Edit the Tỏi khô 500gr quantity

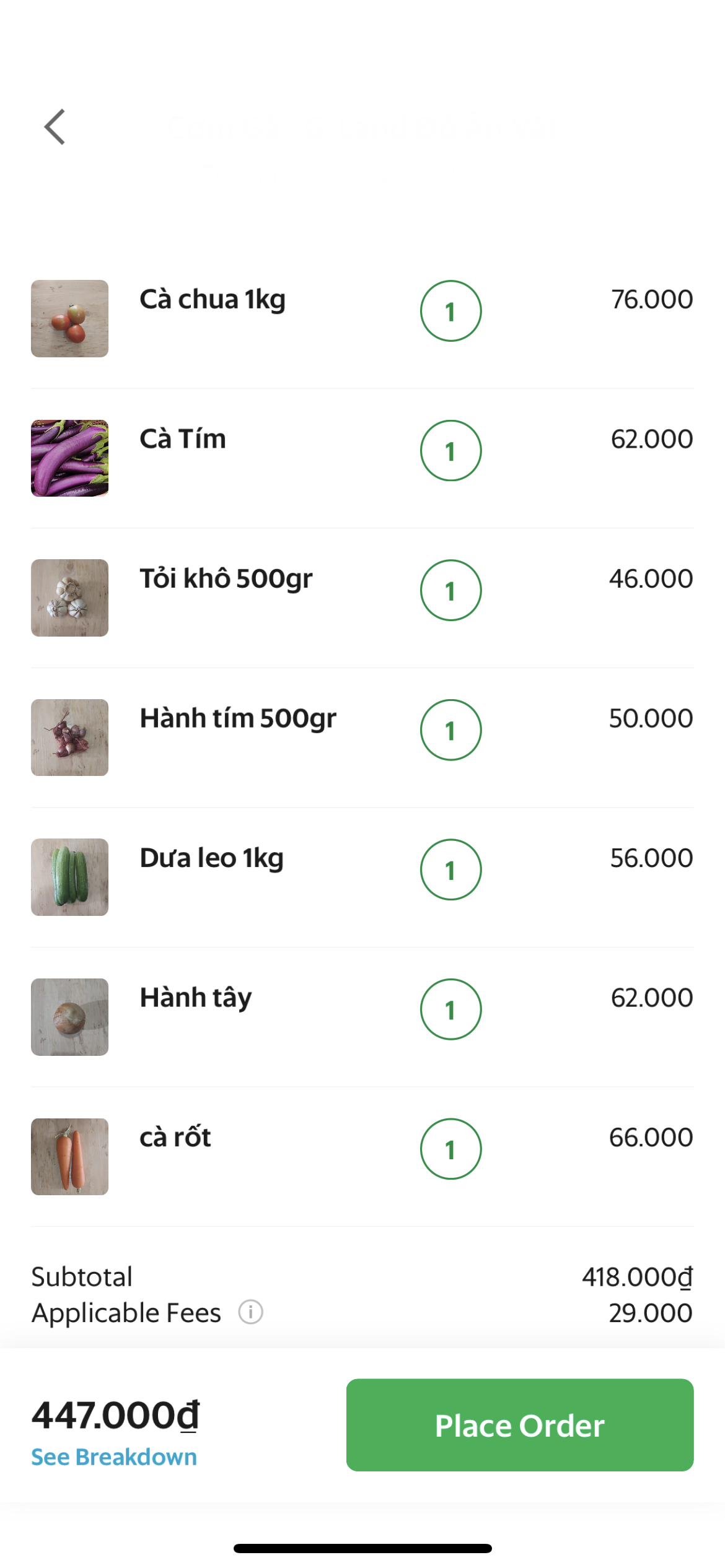coord(450,590)
